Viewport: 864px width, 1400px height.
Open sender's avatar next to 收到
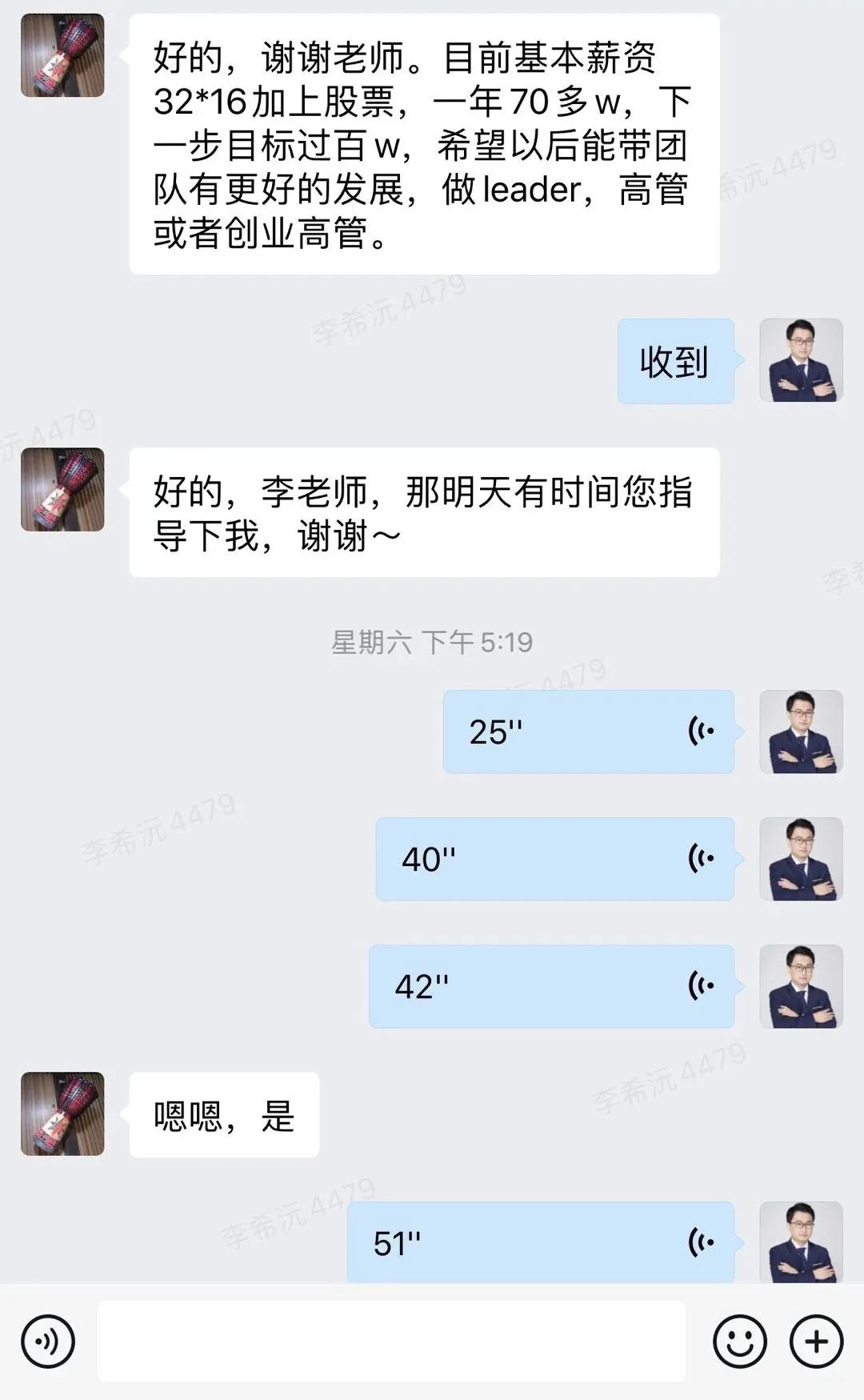pos(801,360)
